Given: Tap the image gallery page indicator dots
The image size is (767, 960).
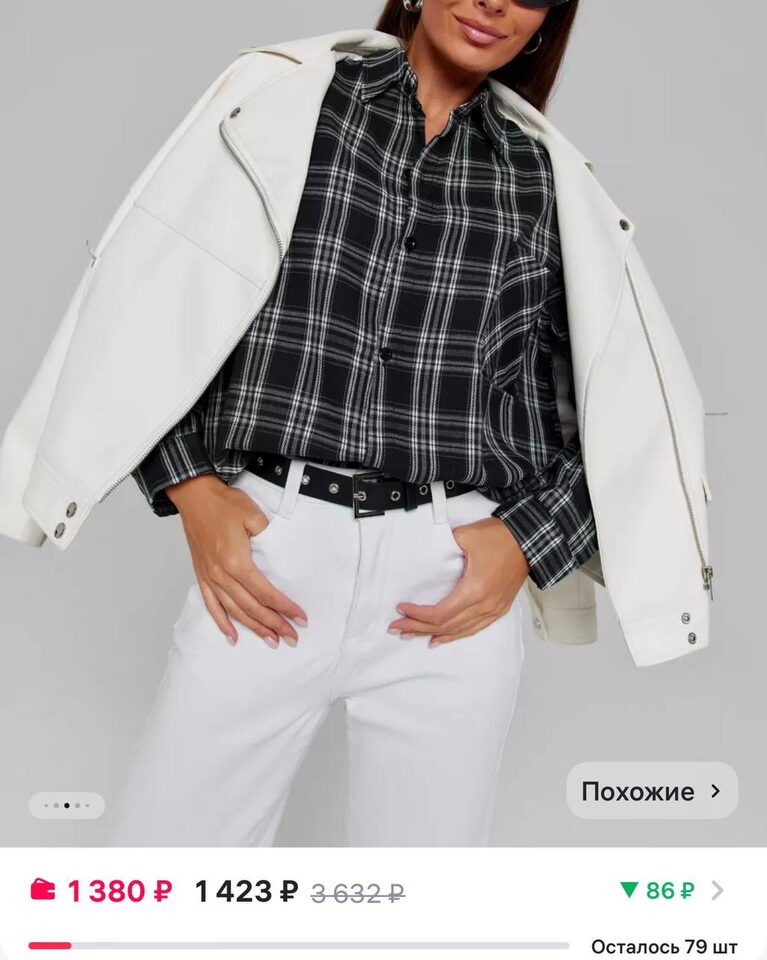Looking at the screenshot, I should coord(66,805).
